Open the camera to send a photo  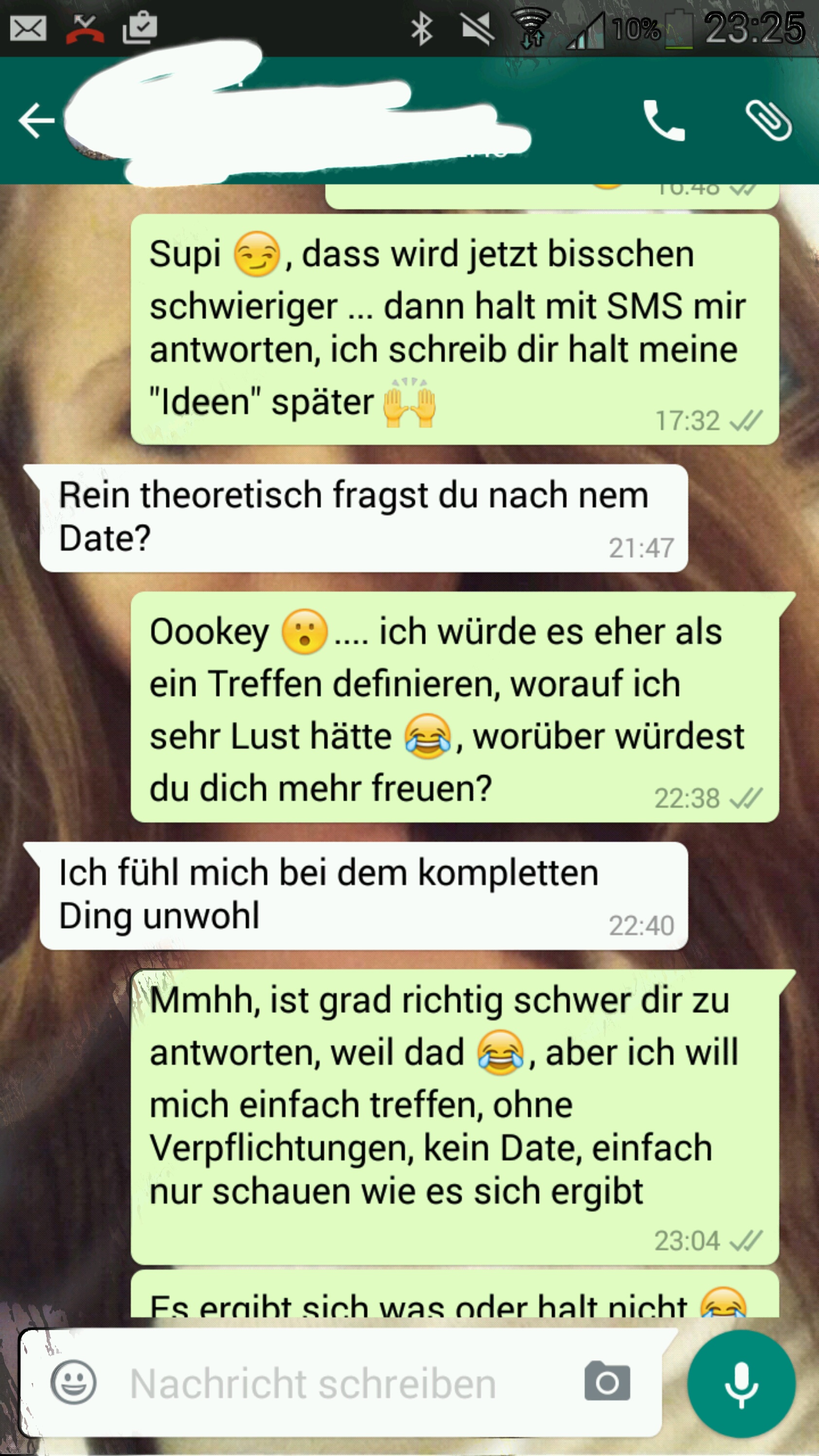[x=607, y=1383]
